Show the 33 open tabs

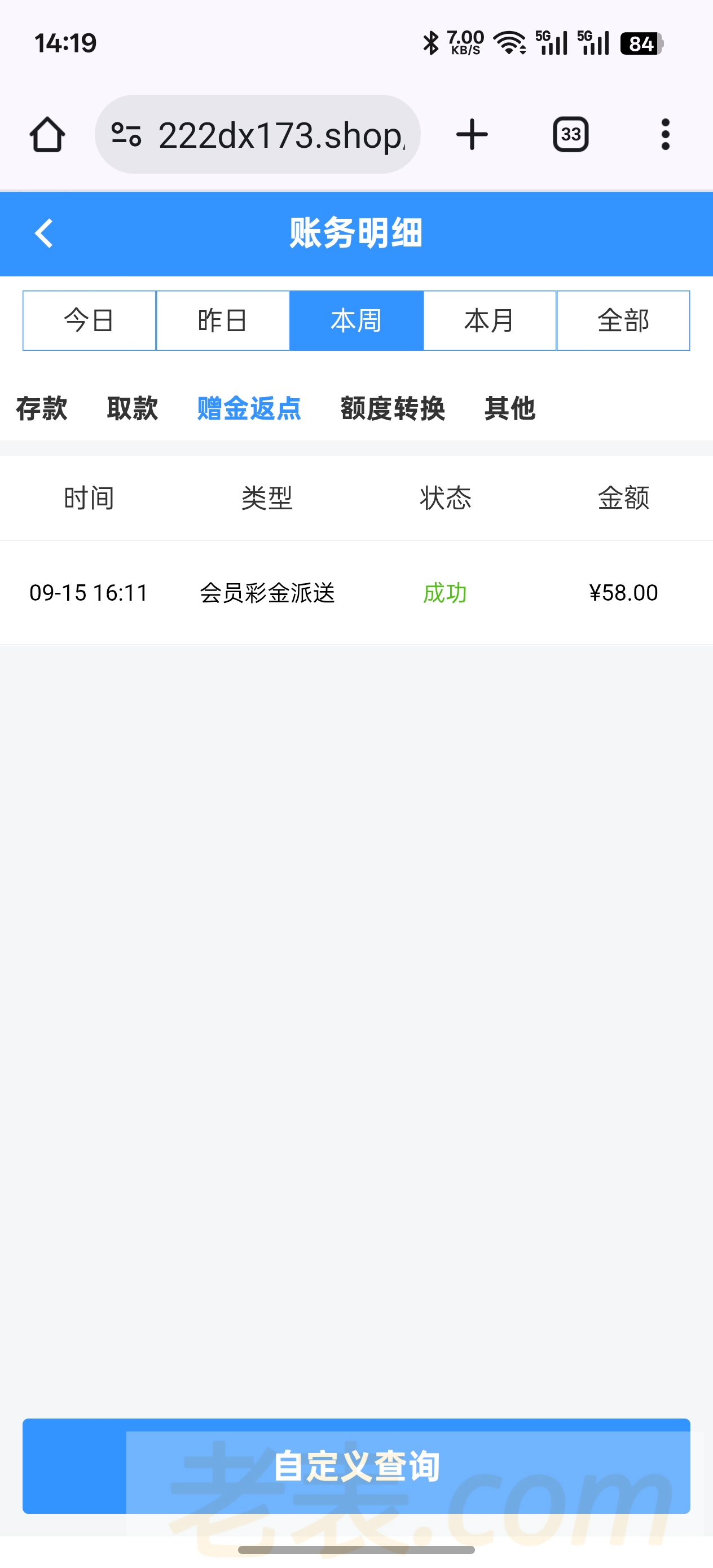(x=570, y=135)
